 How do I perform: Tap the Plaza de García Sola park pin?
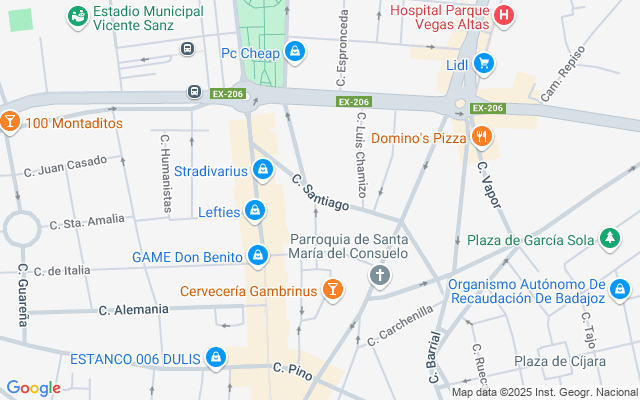click(x=608, y=239)
